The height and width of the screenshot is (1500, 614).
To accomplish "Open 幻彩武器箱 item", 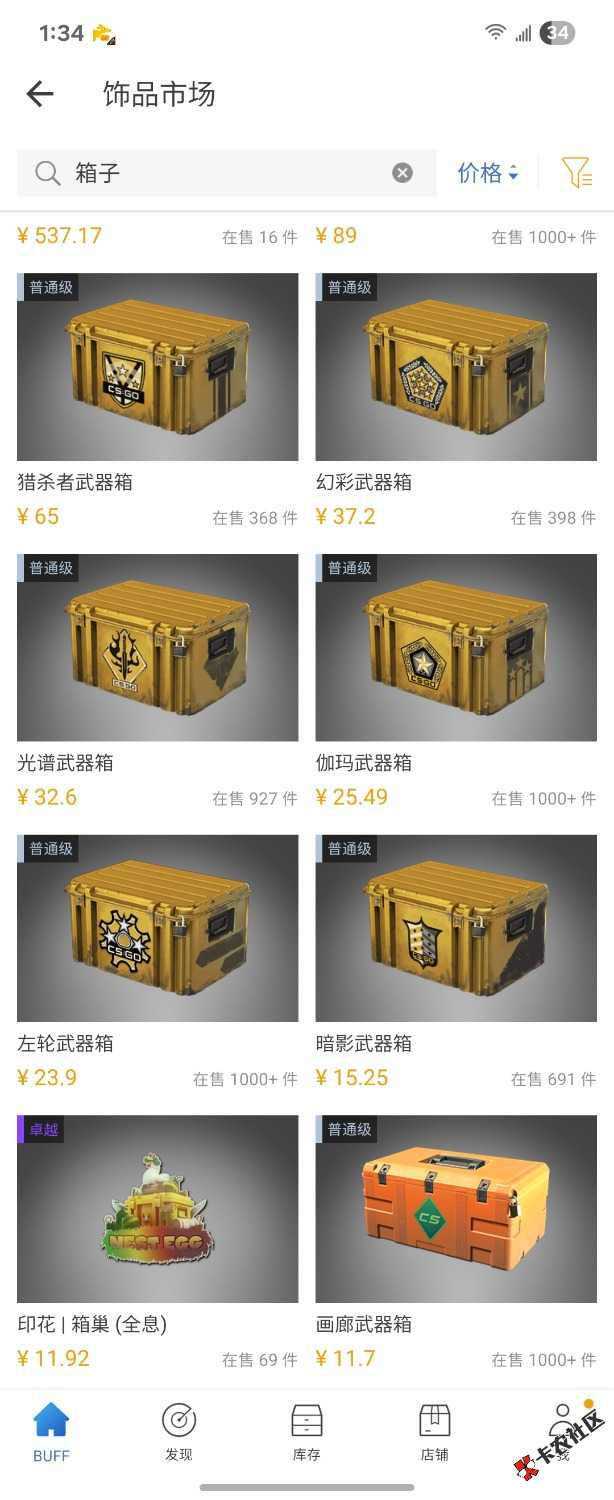I will (x=456, y=367).
